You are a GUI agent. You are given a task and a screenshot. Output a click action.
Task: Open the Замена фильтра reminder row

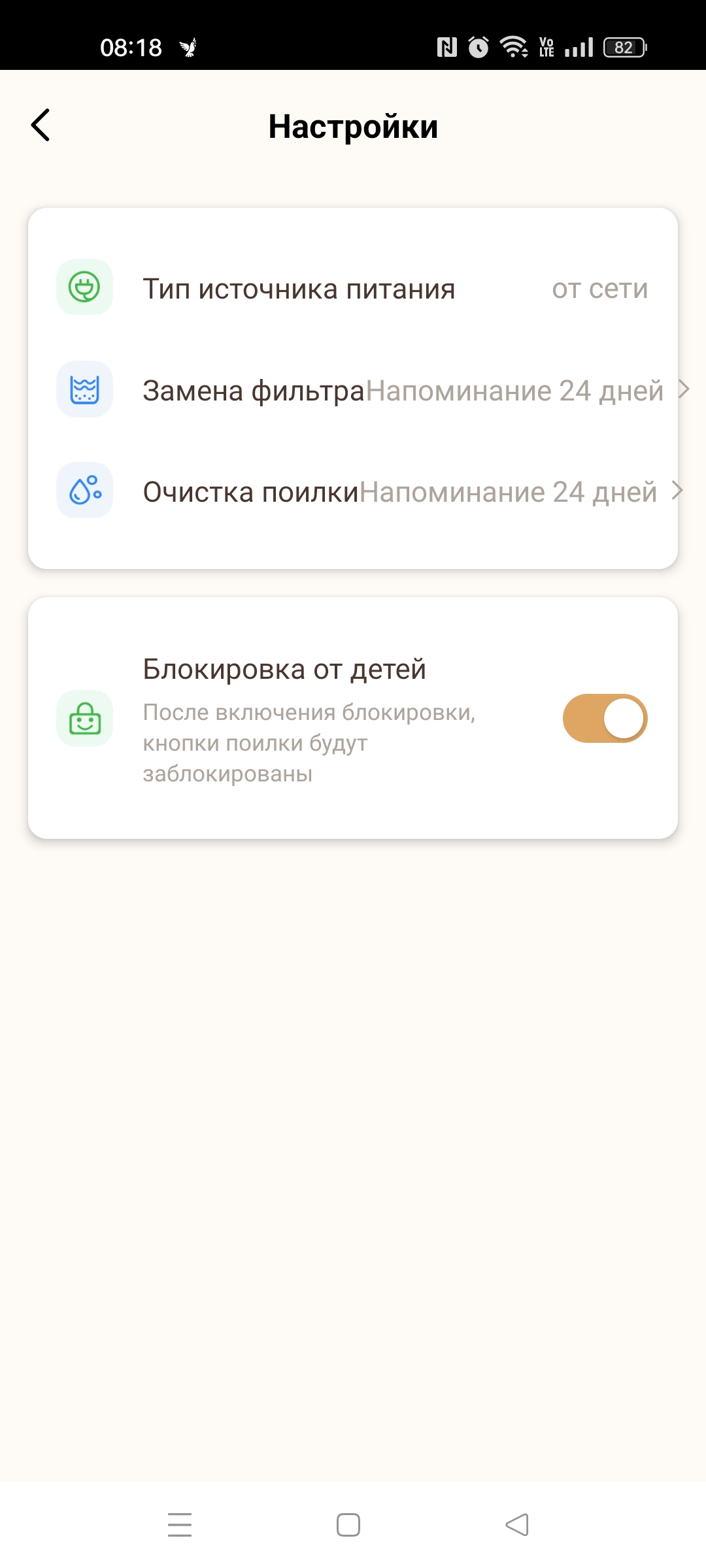tap(353, 390)
